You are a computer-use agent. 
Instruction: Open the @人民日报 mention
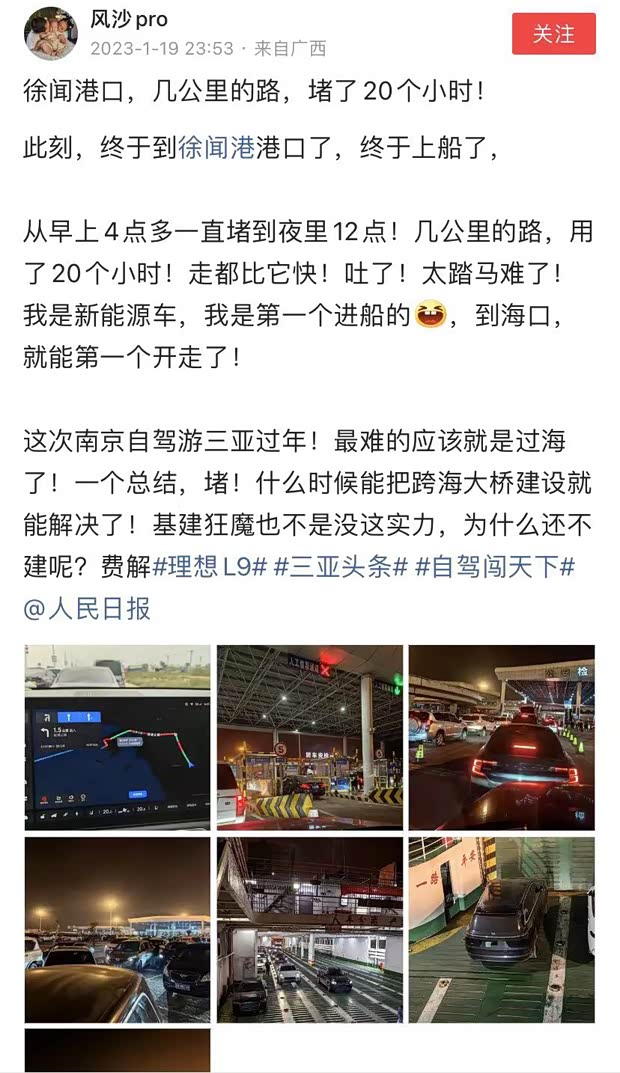(x=87, y=608)
